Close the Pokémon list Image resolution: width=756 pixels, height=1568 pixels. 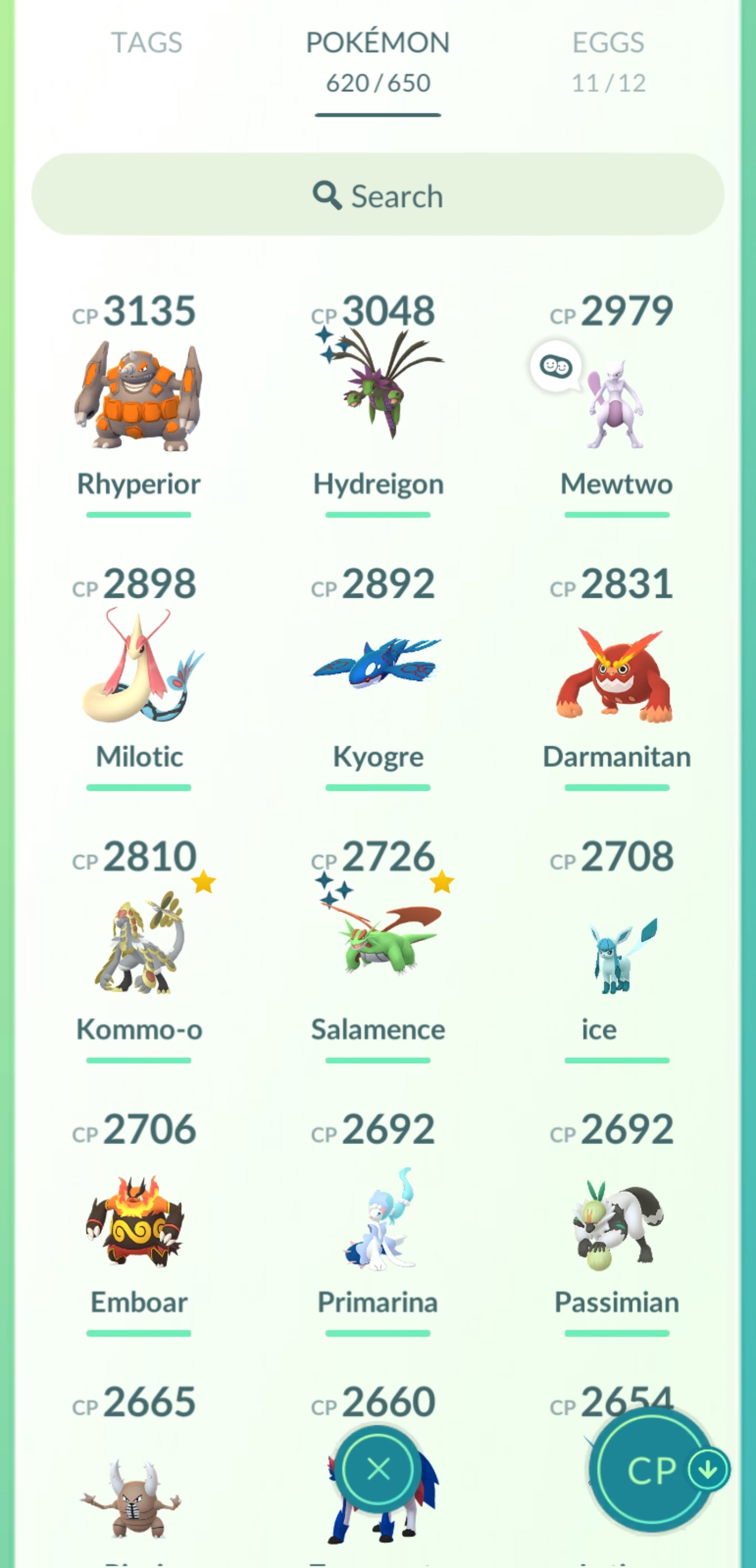[x=379, y=1469]
